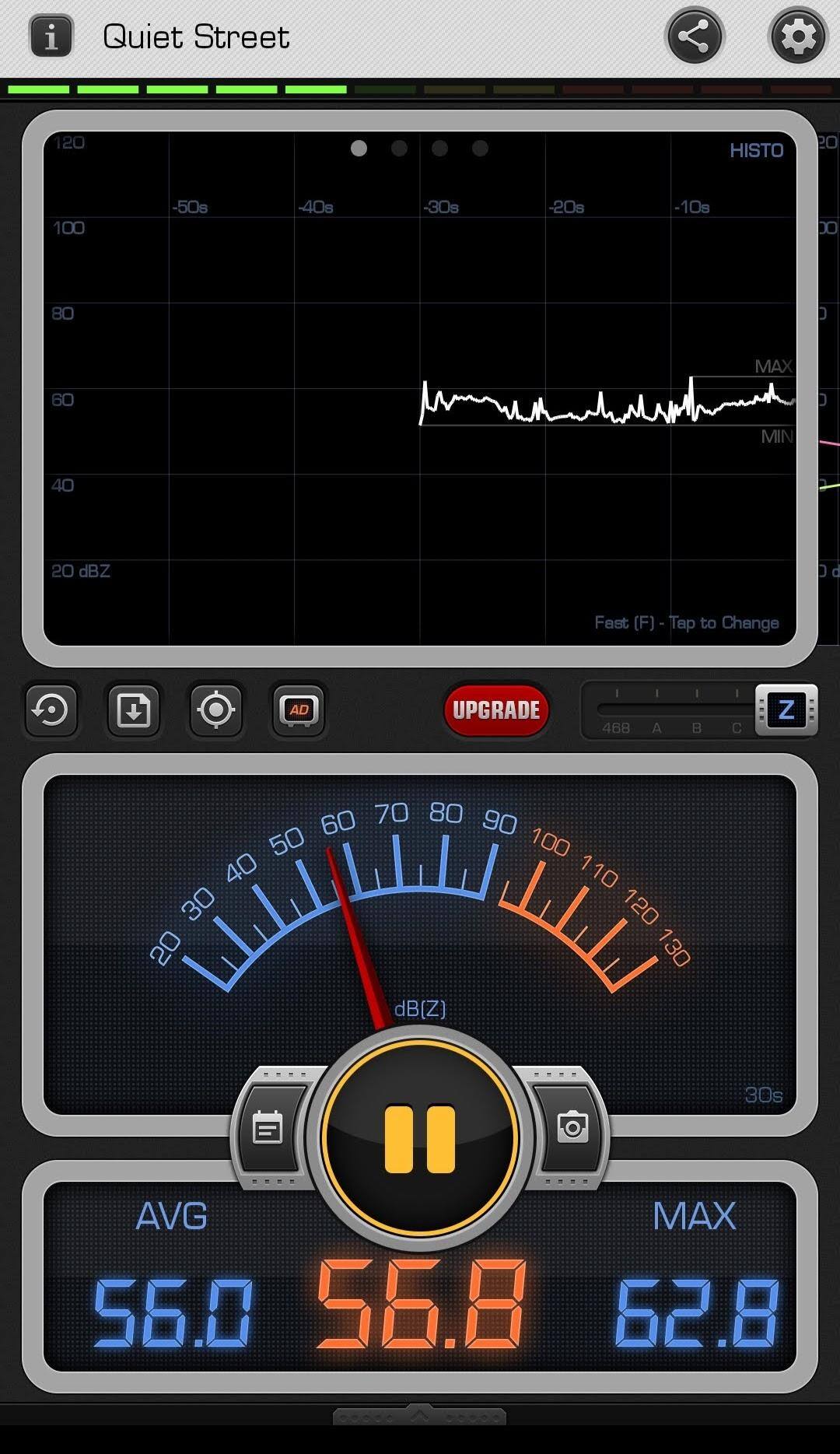Save the recording with download icon

134,709
